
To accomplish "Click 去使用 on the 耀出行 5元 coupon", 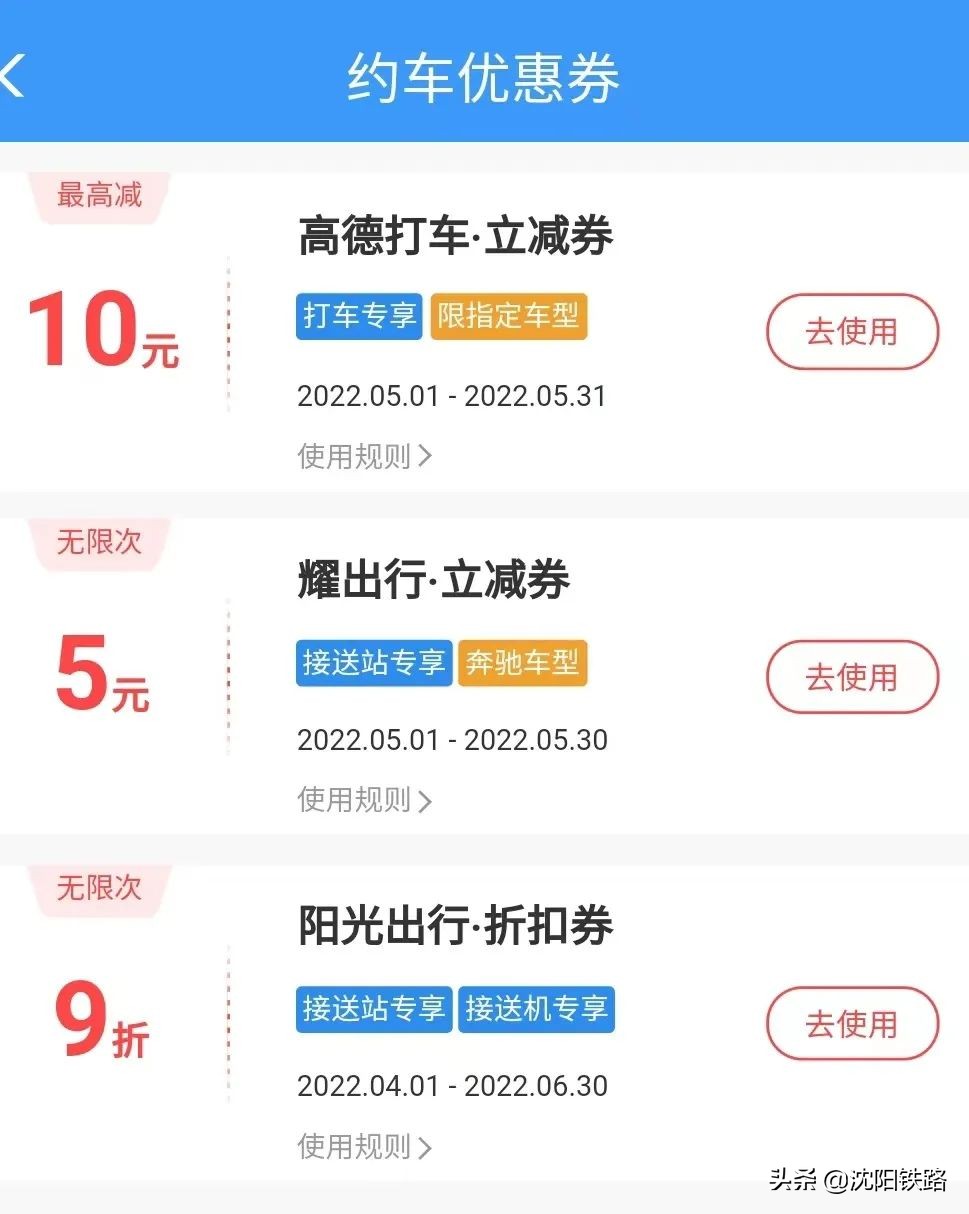I will pos(852,676).
